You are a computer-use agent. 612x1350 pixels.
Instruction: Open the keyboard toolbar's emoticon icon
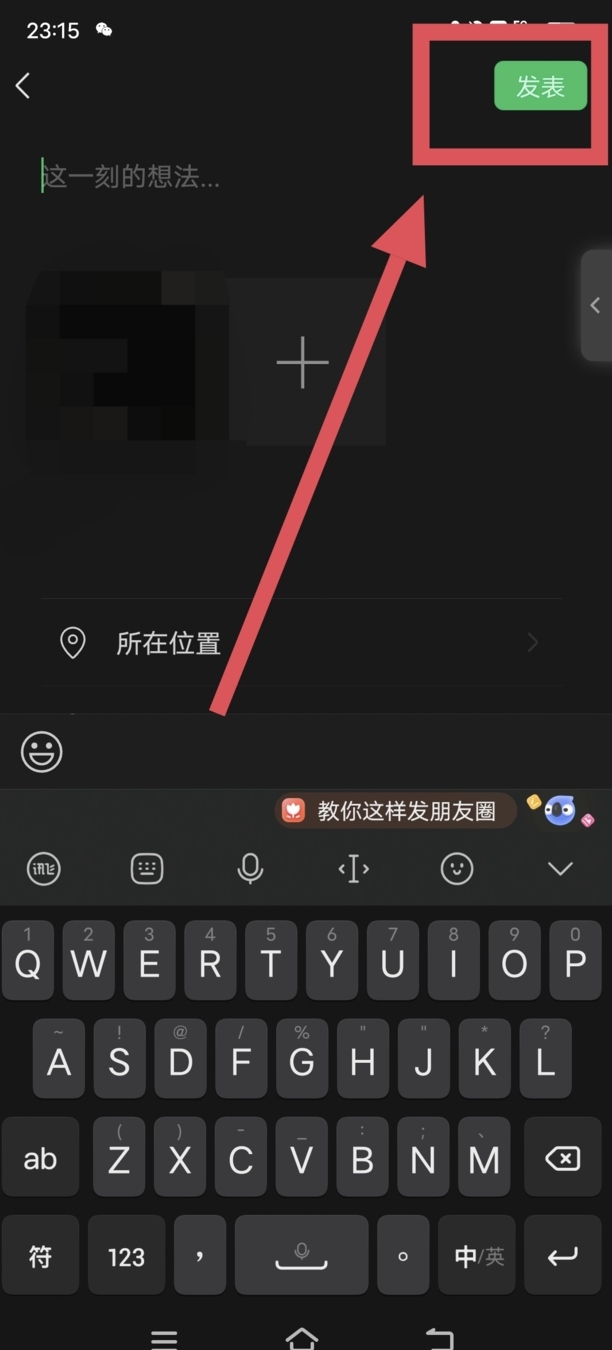(x=457, y=869)
